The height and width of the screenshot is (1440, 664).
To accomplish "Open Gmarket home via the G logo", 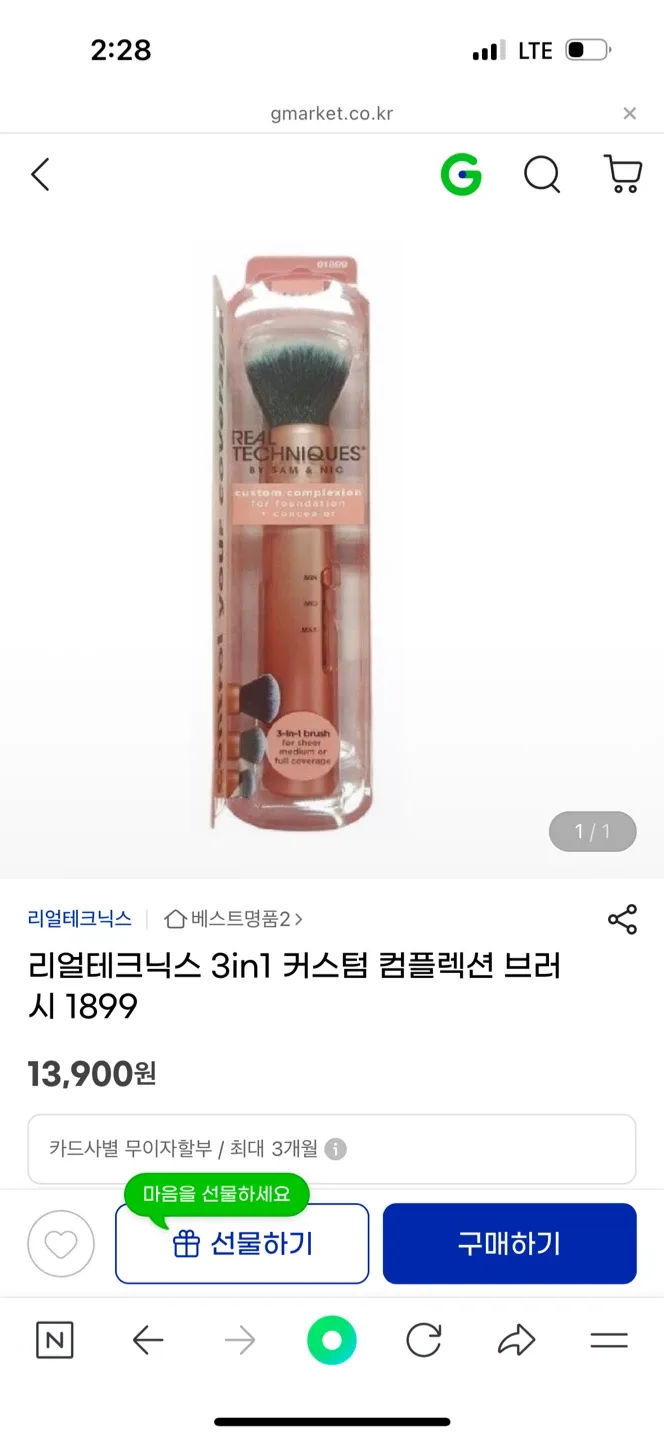I will [461, 176].
